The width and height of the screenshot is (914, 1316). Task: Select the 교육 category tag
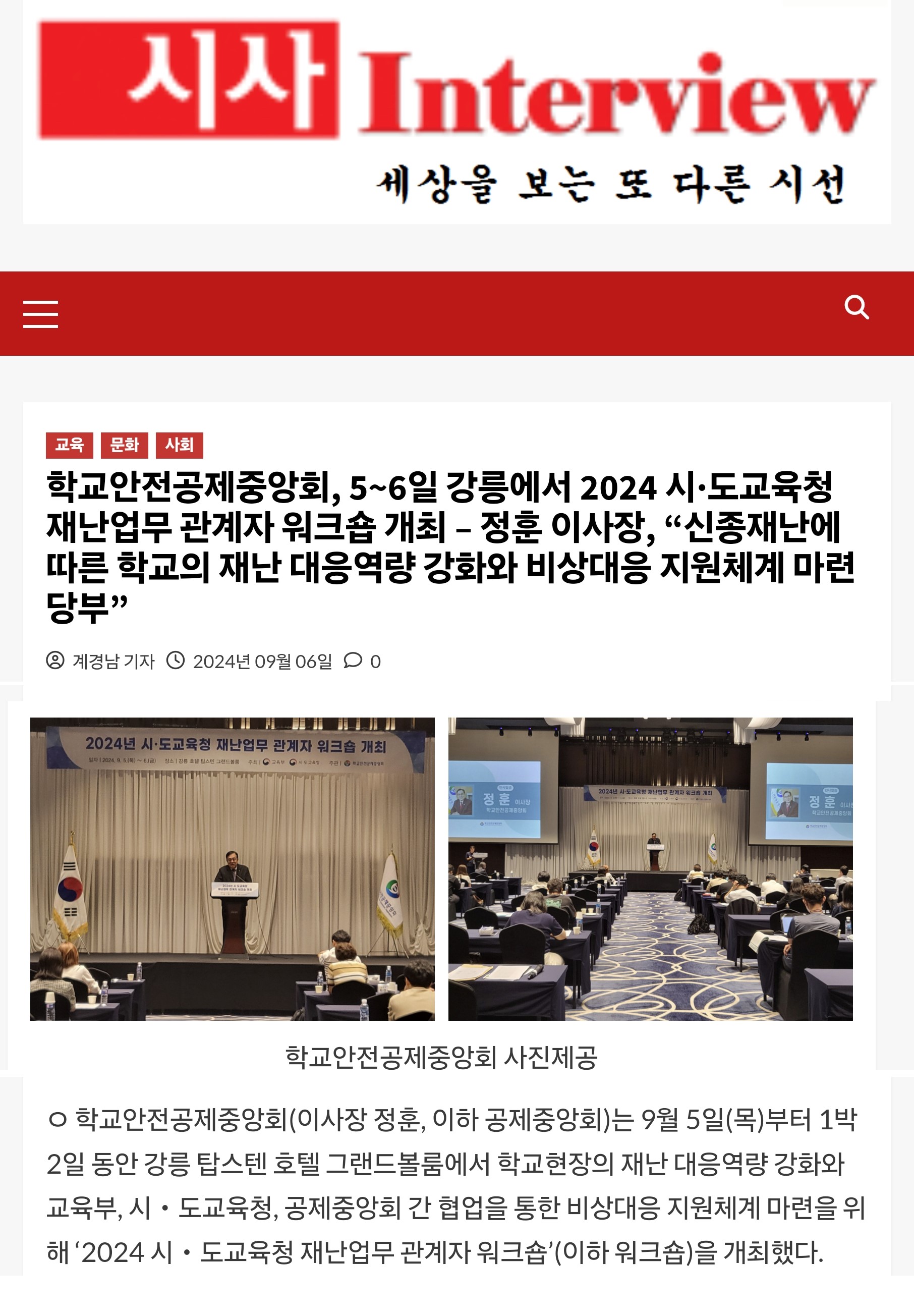coord(69,445)
